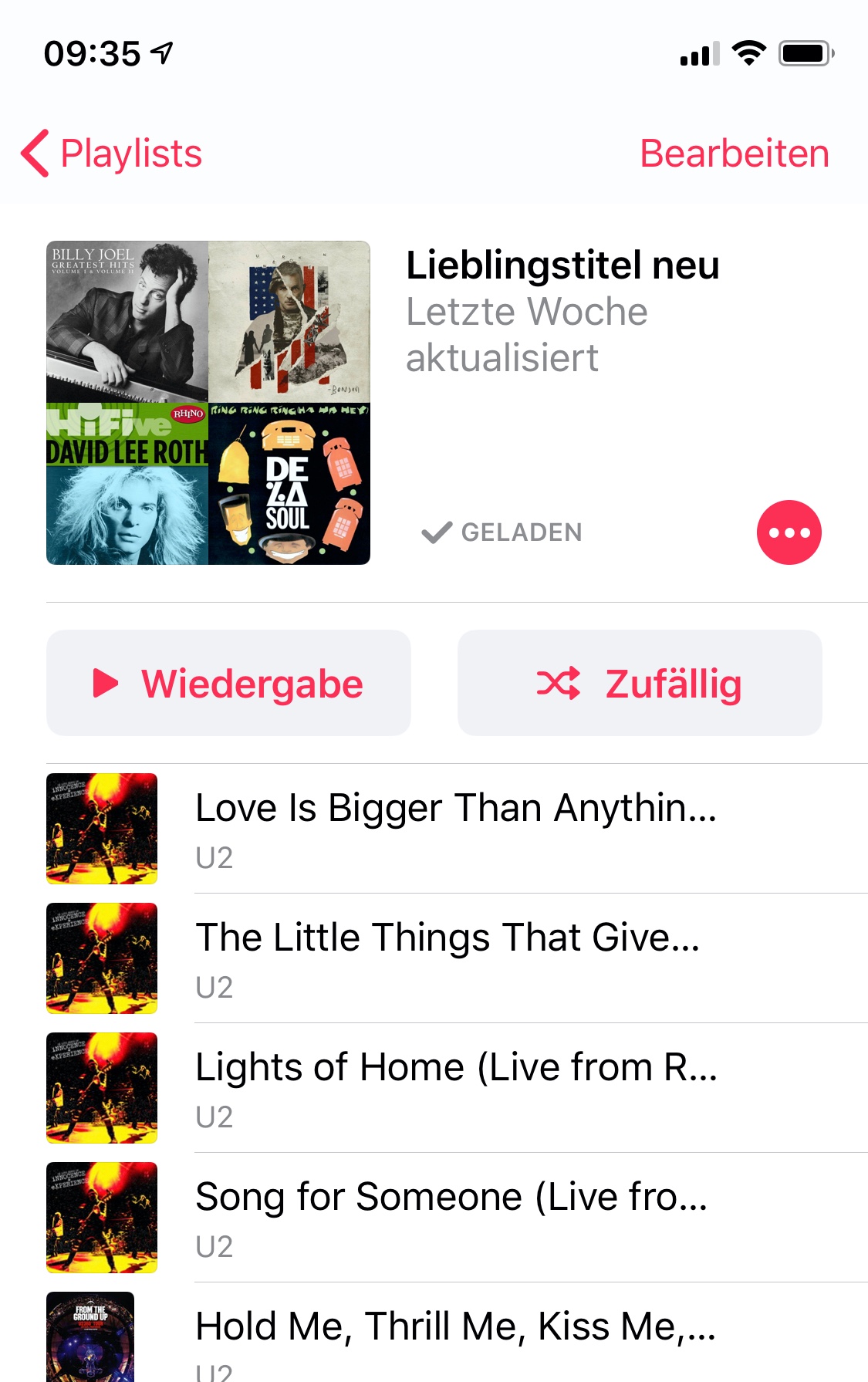Open the Lieblingstitel neu playlist artwork

click(208, 403)
